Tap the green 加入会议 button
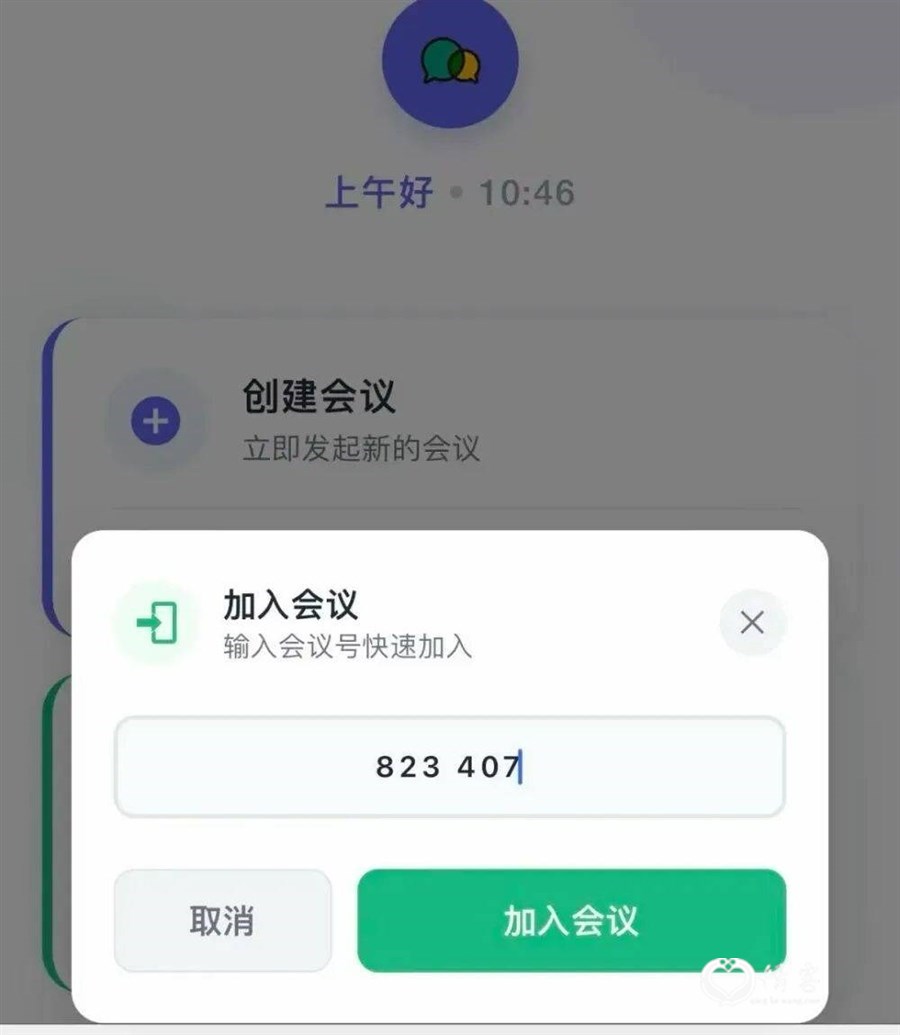The width and height of the screenshot is (900, 1035). coord(571,921)
